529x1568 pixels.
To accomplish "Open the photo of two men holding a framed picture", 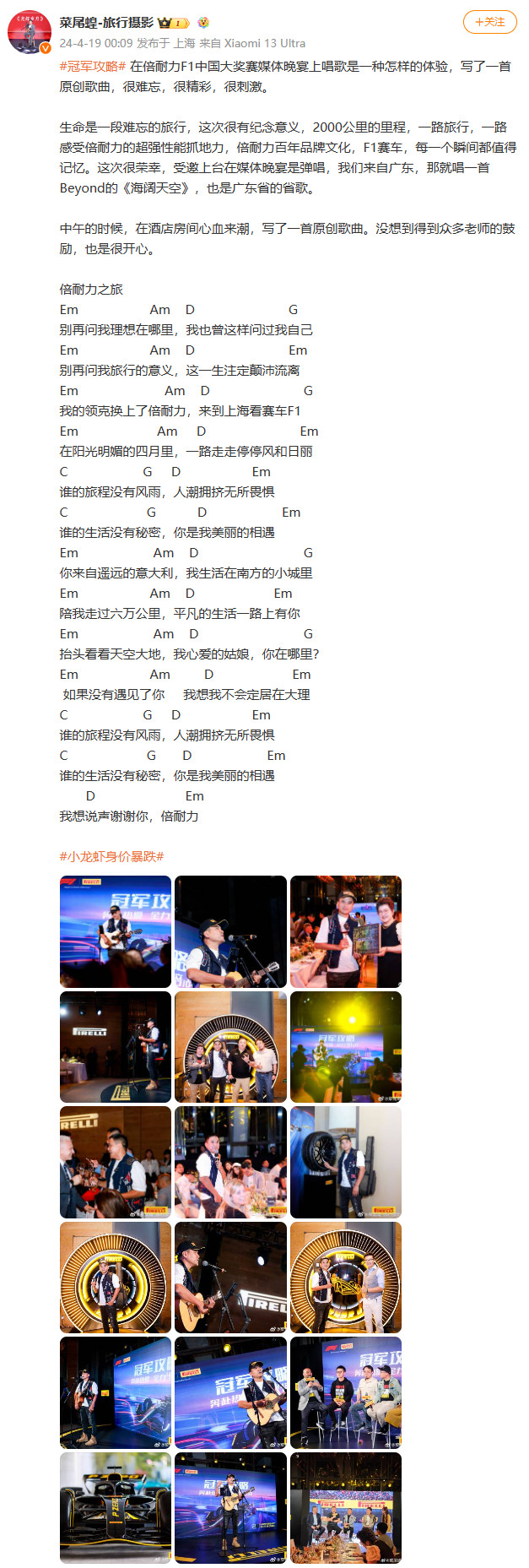I will point(346,931).
